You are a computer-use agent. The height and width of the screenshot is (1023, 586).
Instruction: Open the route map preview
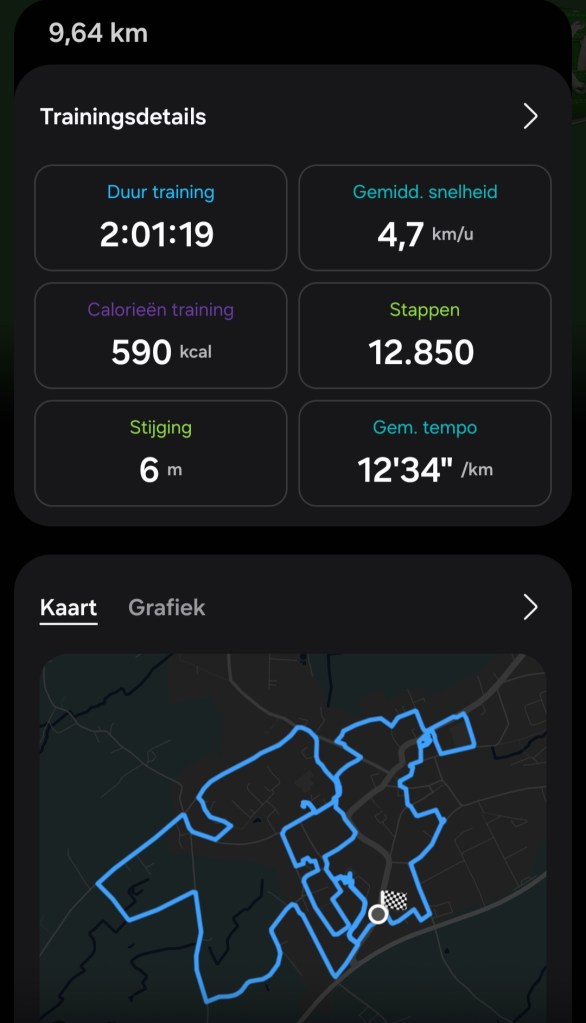click(x=293, y=838)
